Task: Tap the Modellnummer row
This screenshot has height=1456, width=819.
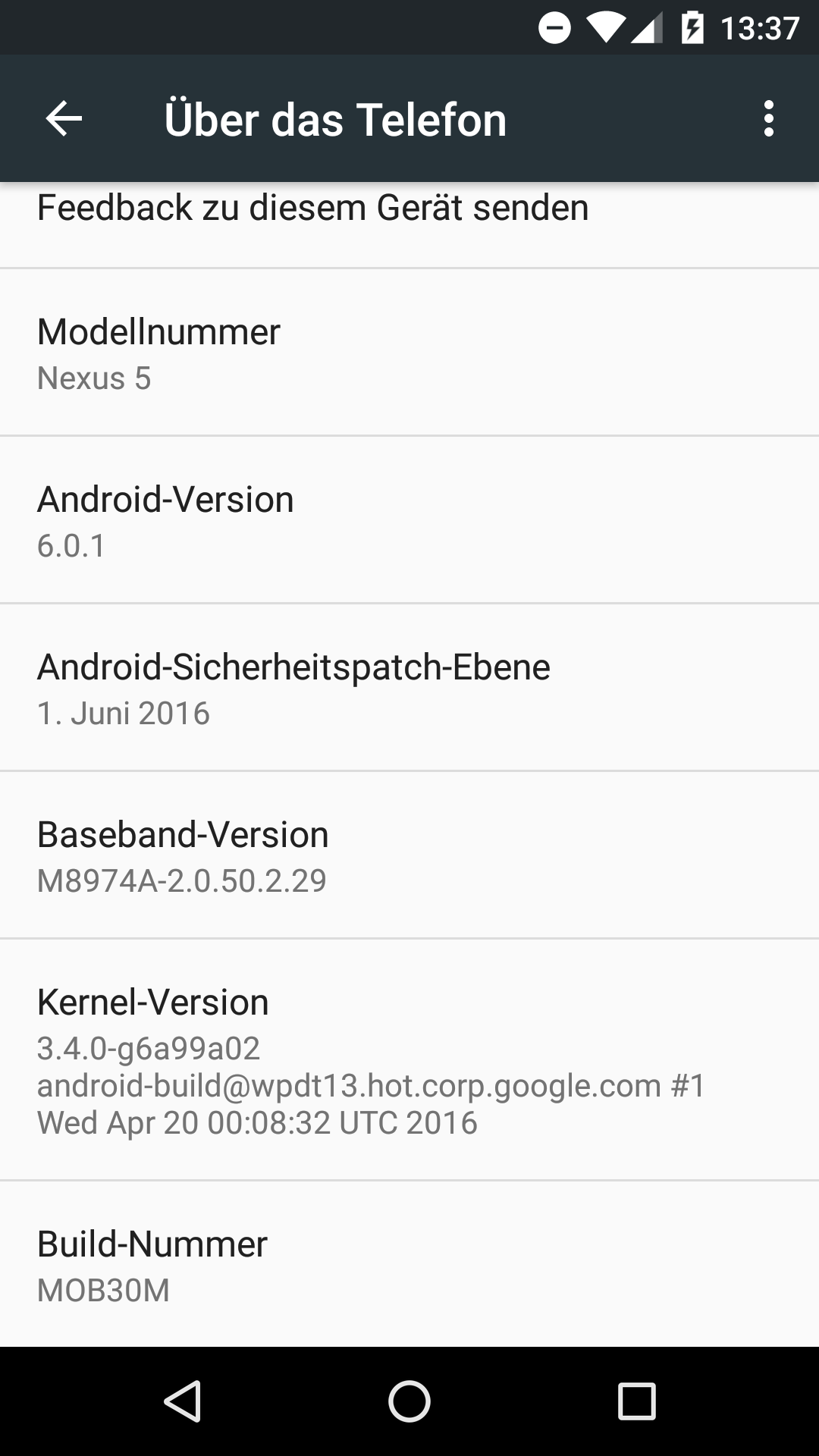Action: (409, 353)
